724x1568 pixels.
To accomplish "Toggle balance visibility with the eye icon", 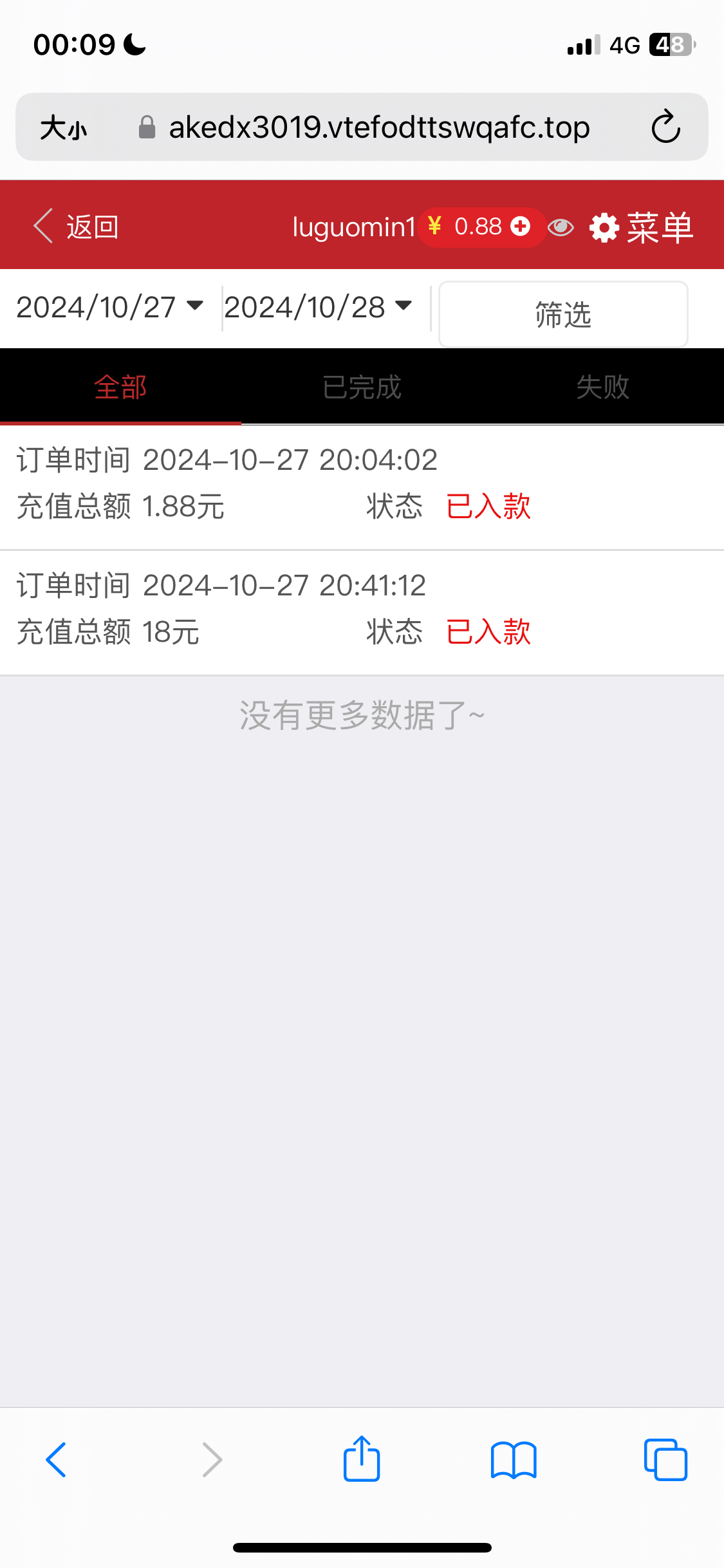I will (x=561, y=227).
